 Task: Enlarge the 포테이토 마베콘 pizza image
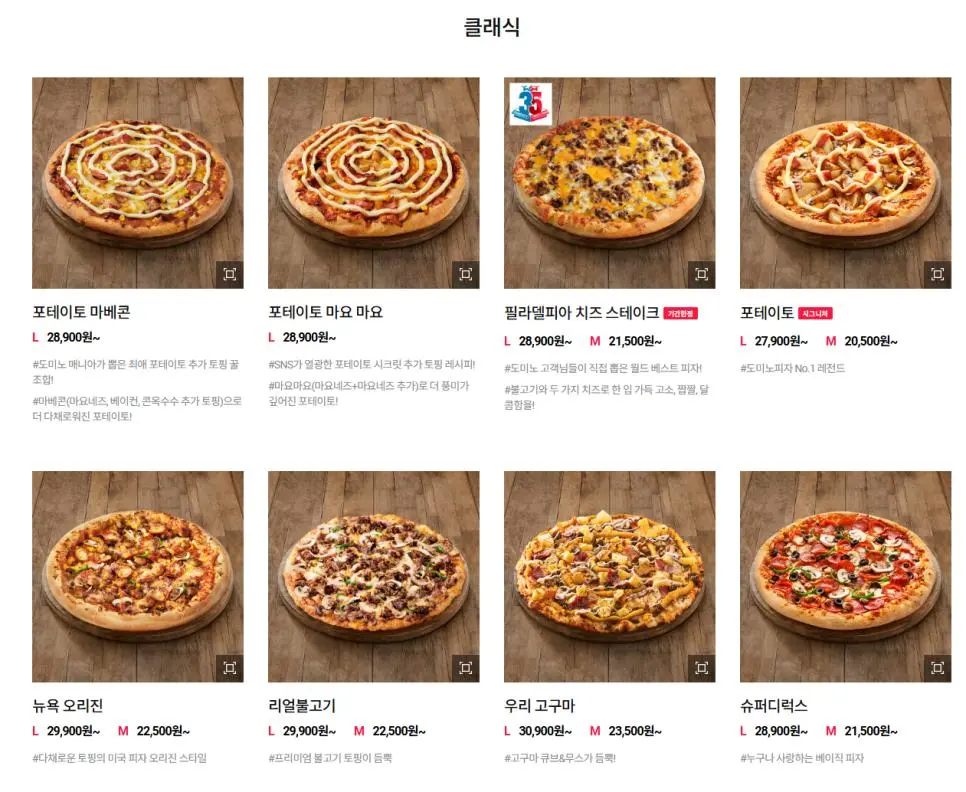229,274
